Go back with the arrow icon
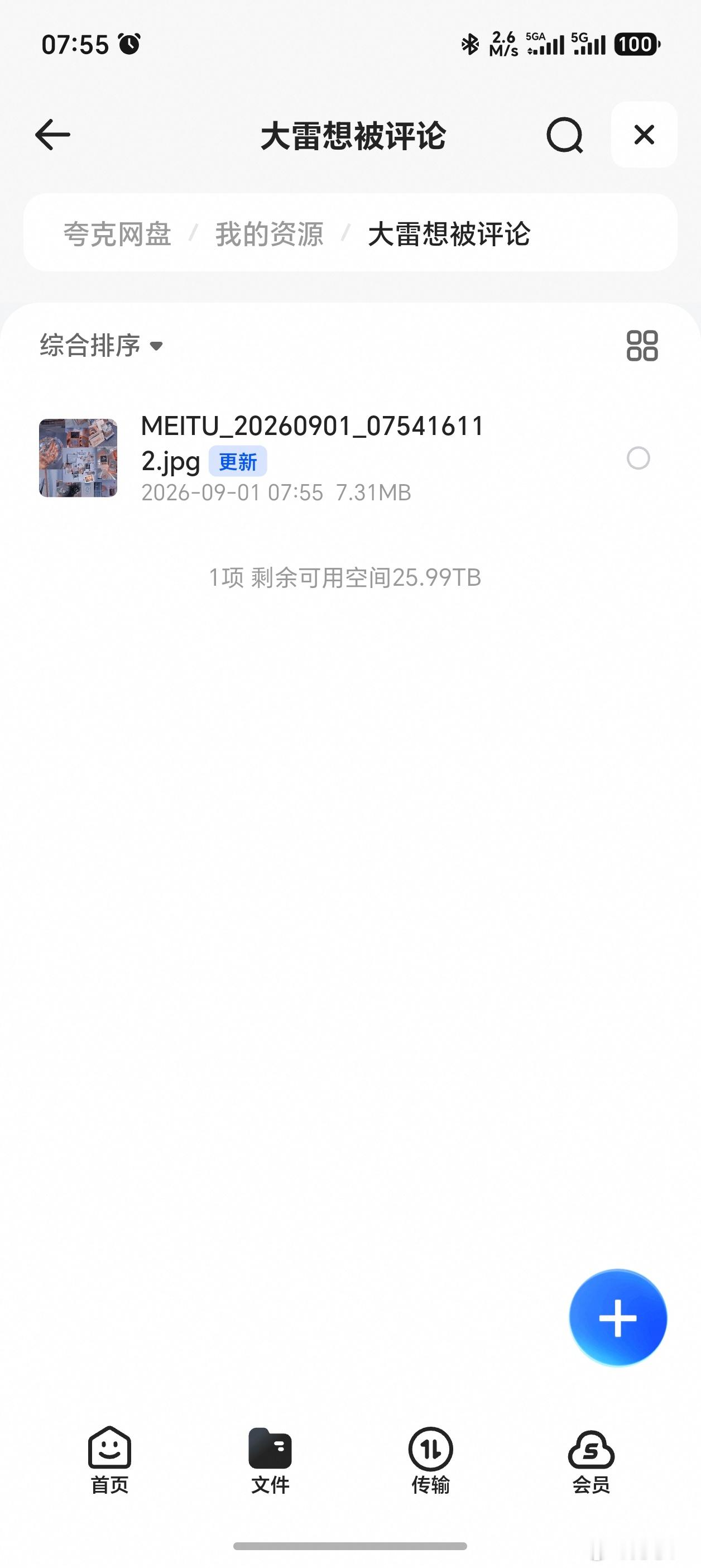Image resolution: width=701 pixels, height=1568 pixels. pyautogui.click(x=52, y=135)
